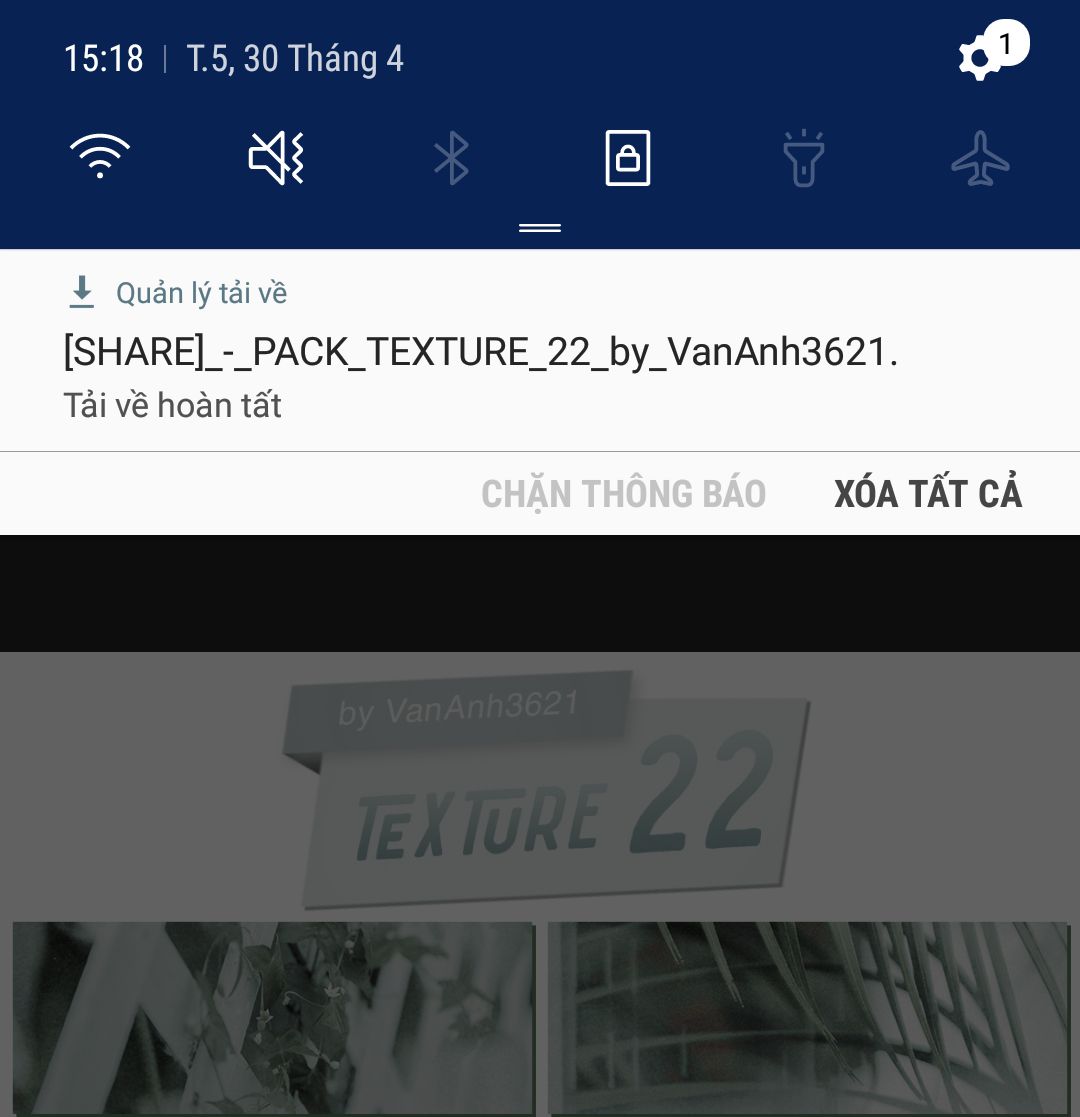
Task: Turn on the flashlight
Action: (803, 158)
